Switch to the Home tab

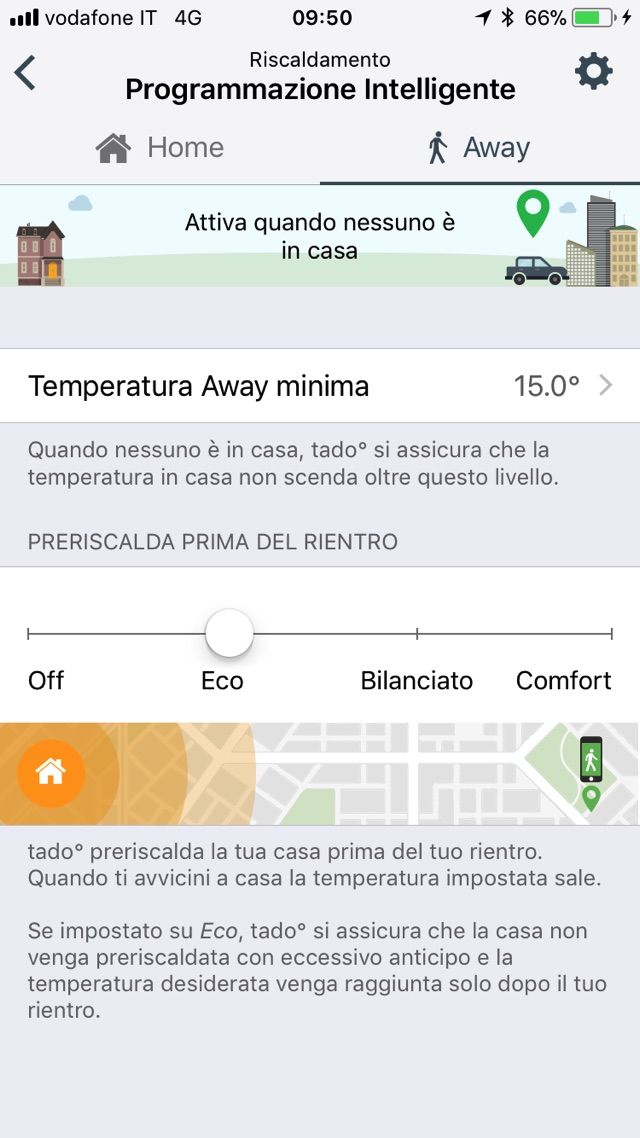[x=160, y=148]
